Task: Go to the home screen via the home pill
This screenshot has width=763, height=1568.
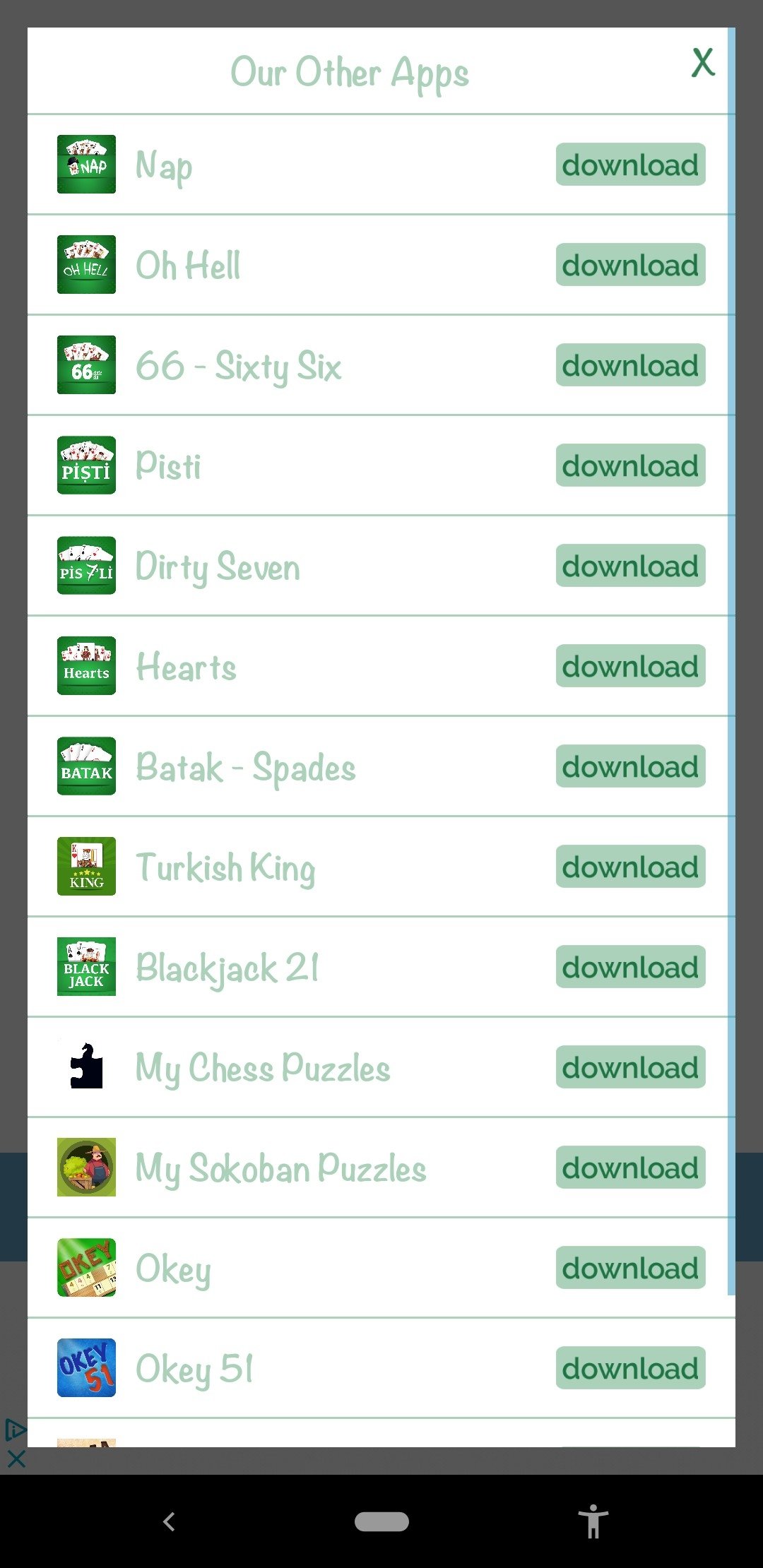Action: pyautogui.click(x=381, y=1521)
